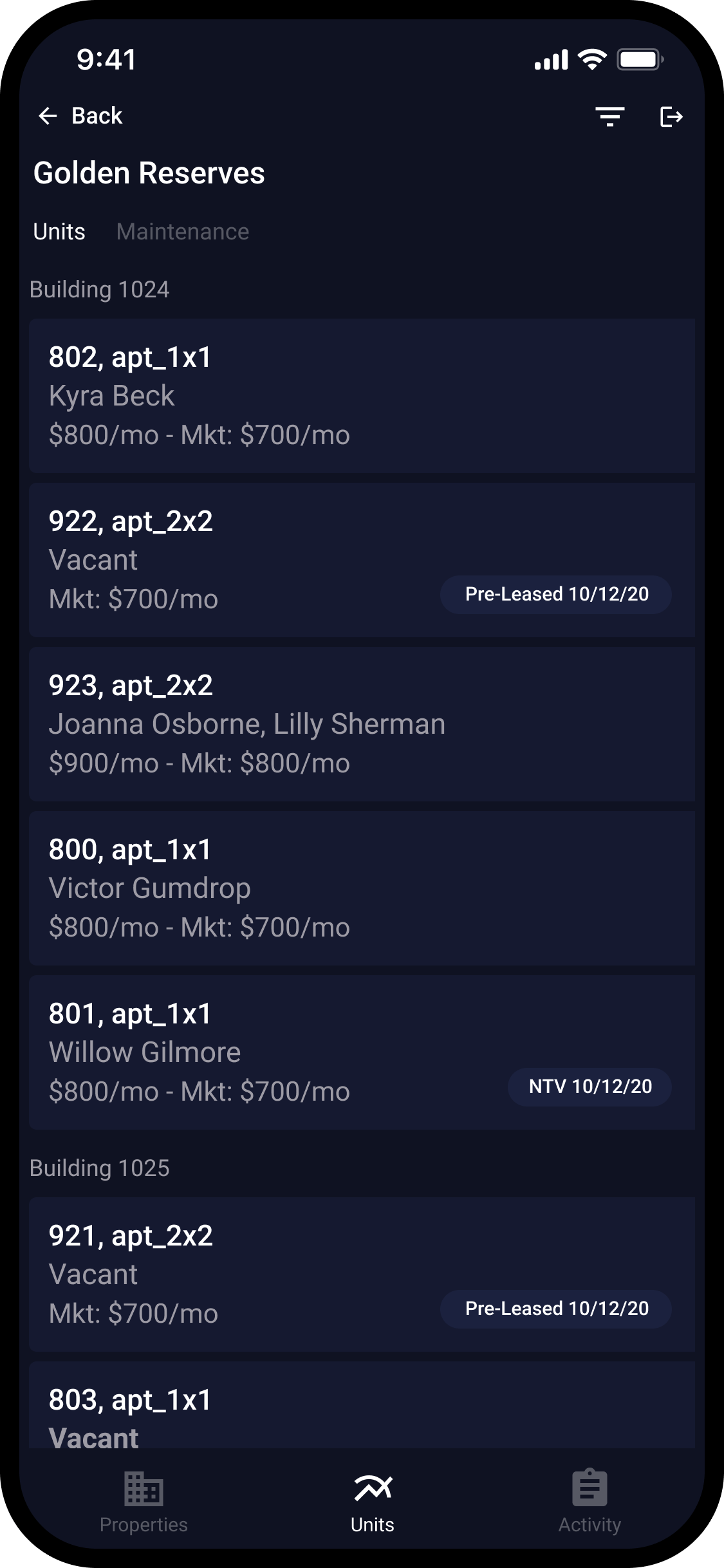Open unit 803, apt_1x1
This screenshot has width=724, height=1568.
point(362,1405)
